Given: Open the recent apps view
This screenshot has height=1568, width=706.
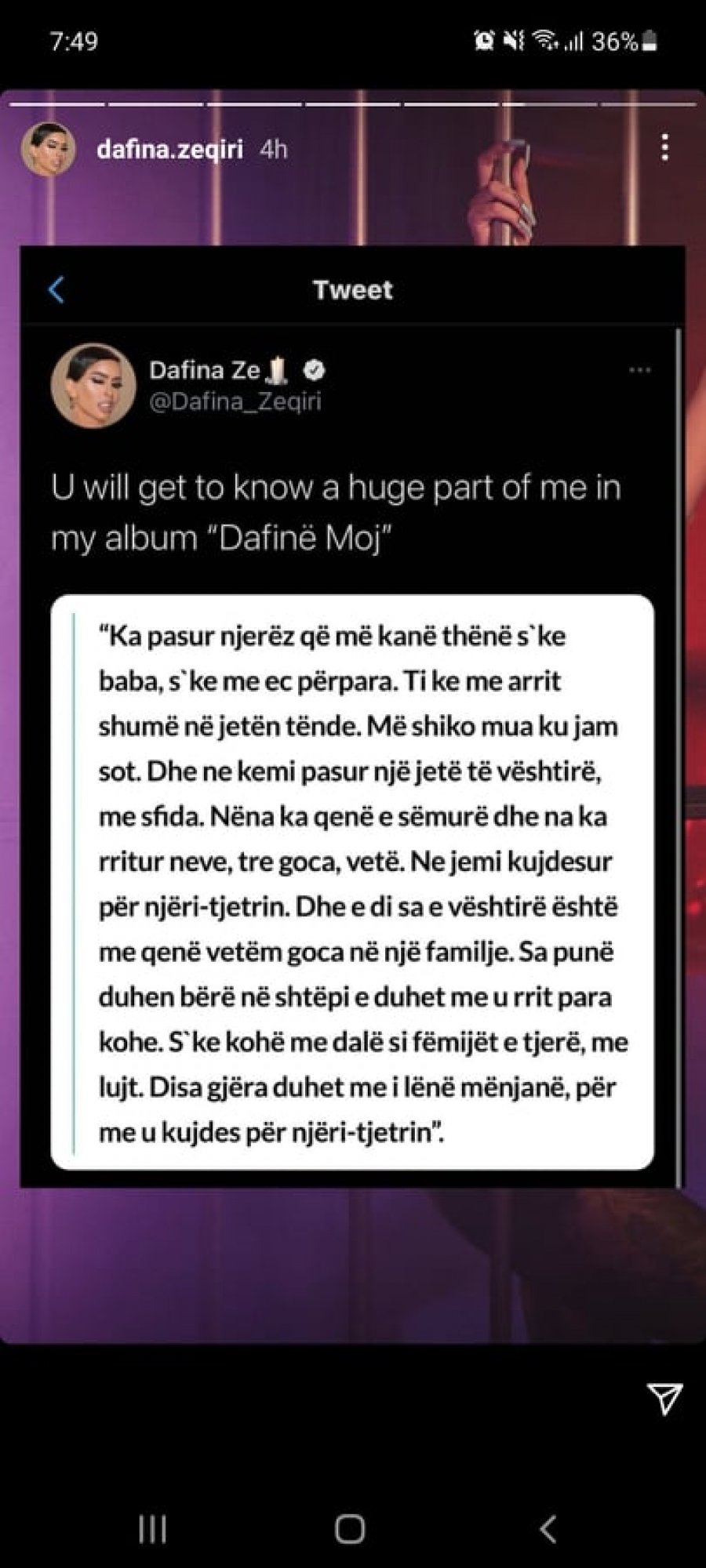Looking at the screenshot, I should click(152, 1527).
